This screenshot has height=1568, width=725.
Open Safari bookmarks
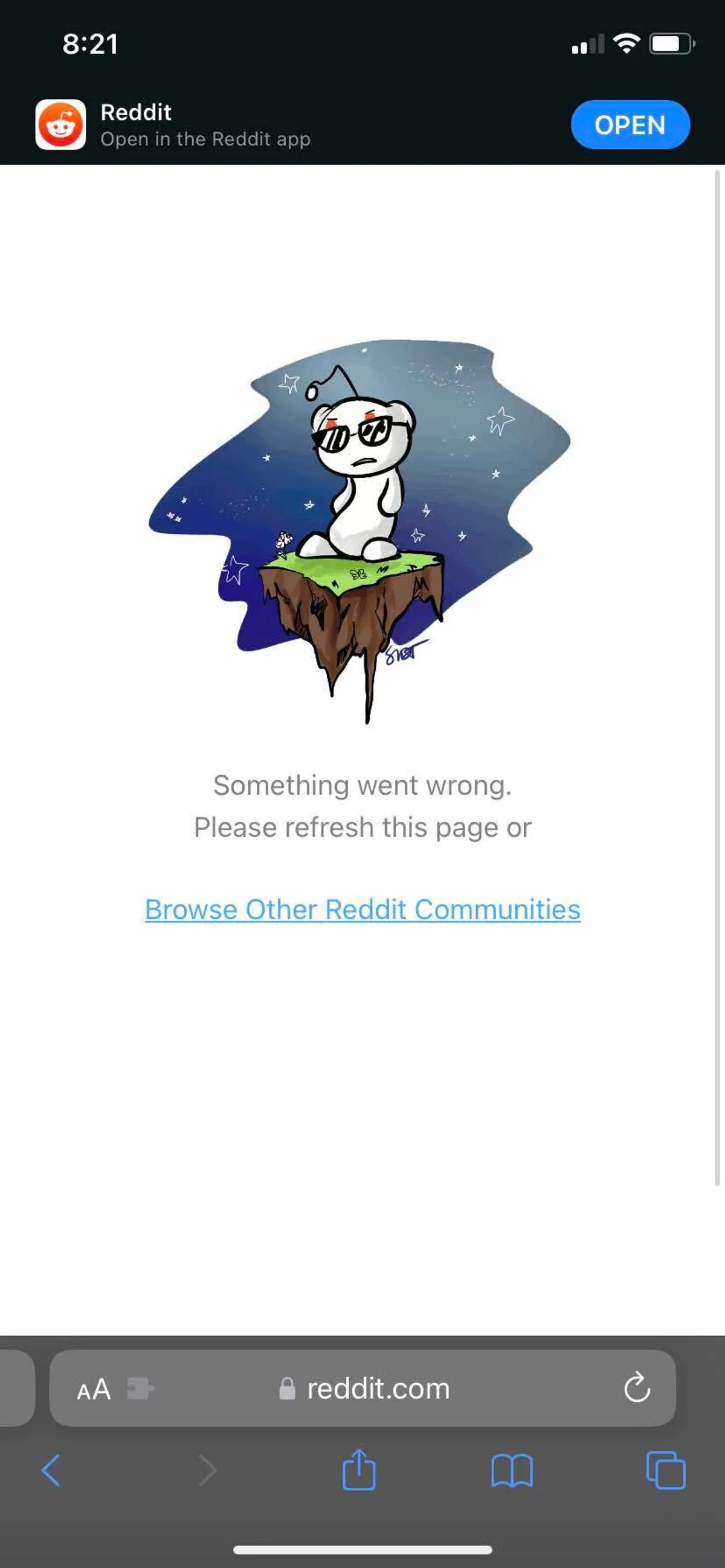coord(512,1471)
